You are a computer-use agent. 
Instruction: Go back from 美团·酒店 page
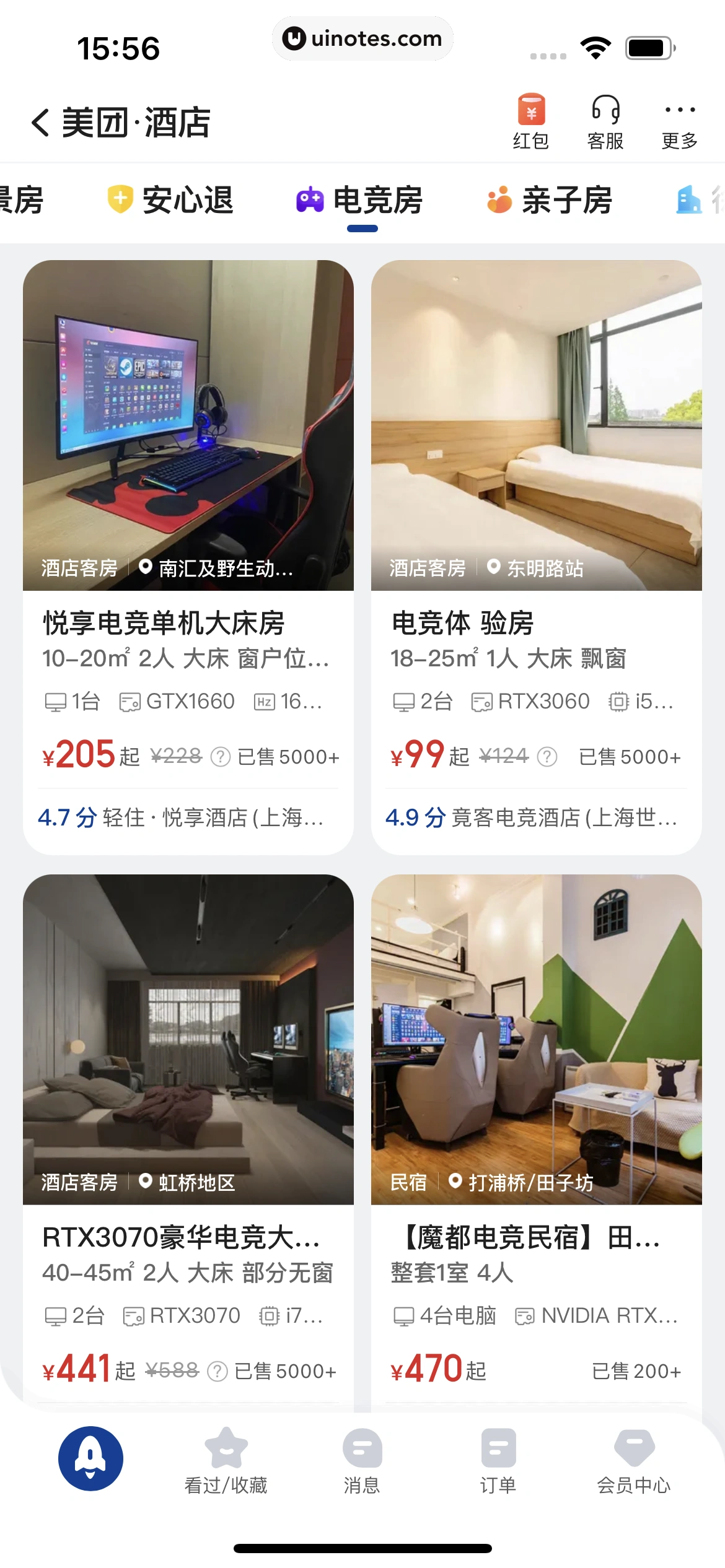click(41, 123)
